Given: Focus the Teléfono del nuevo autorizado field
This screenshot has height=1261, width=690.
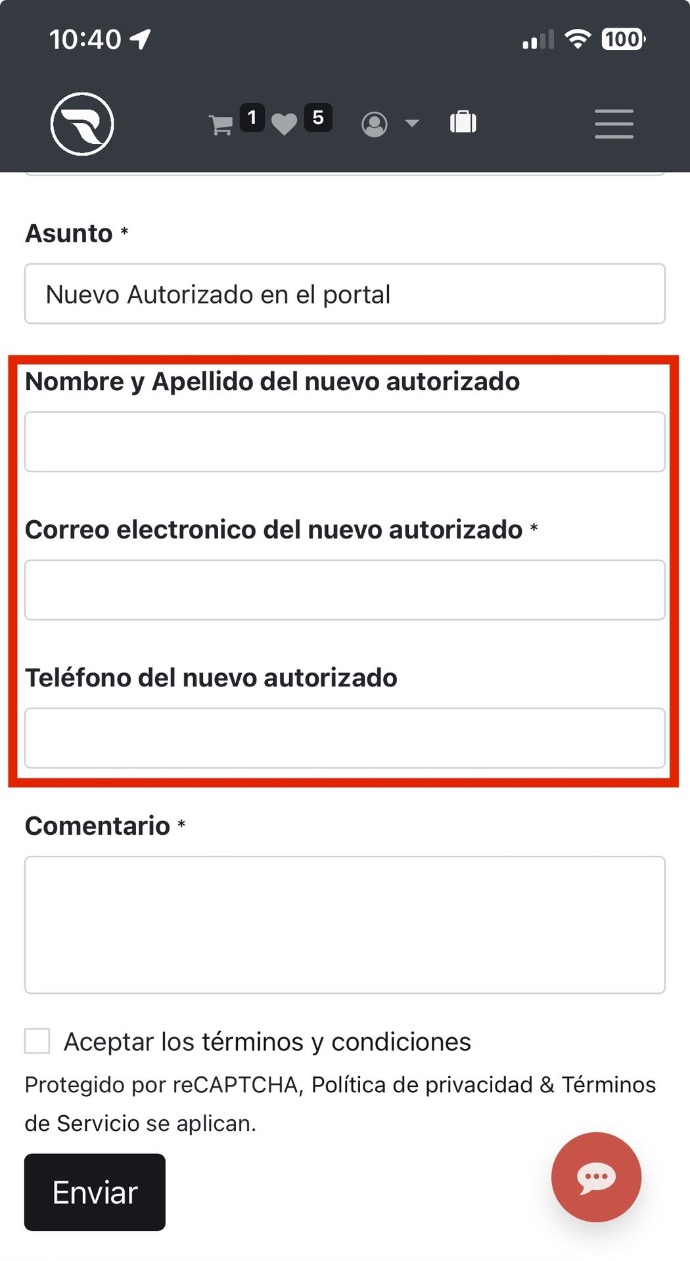Looking at the screenshot, I should pos(344,738).
